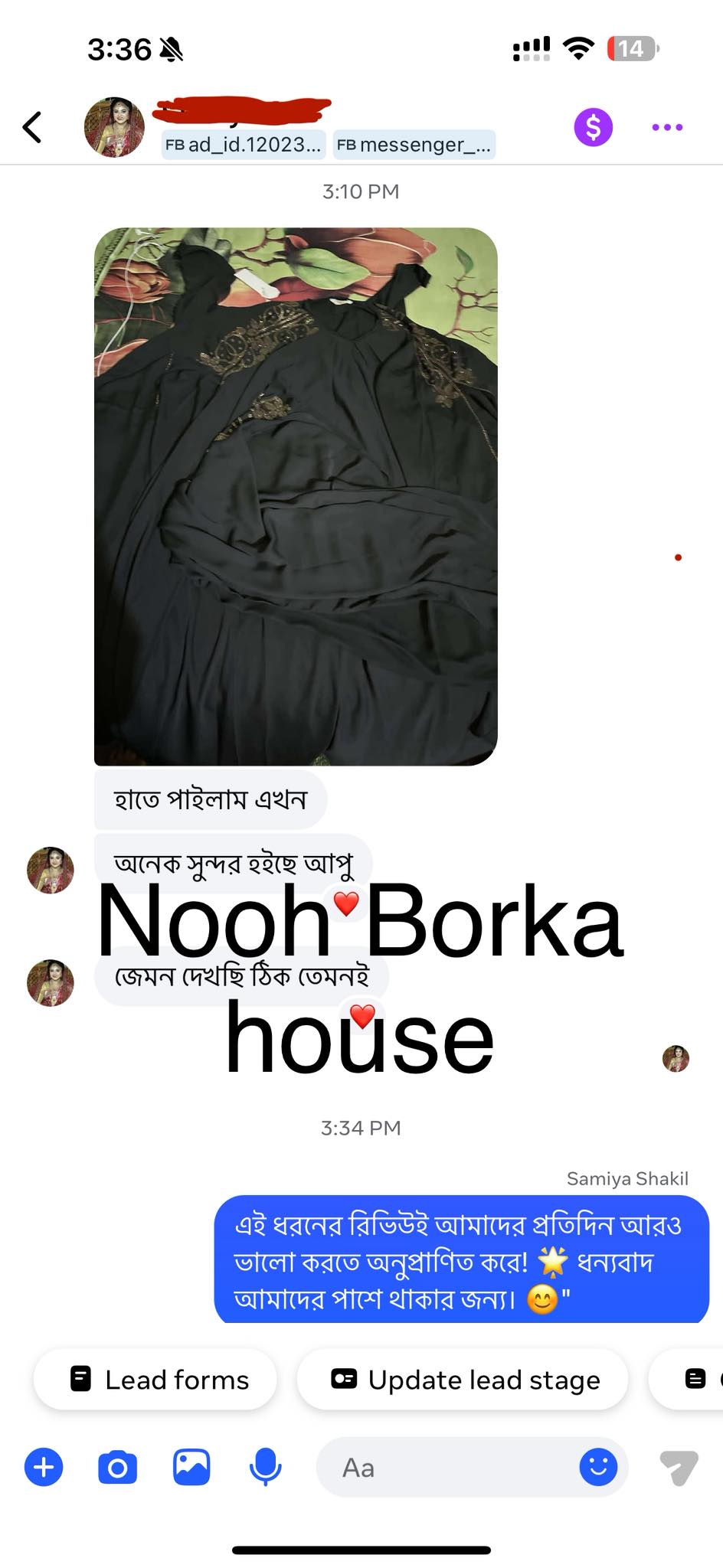This screenshot has height=1568, width=723.
Task: Tap the send arrow icon
Action: point(679,1468)
